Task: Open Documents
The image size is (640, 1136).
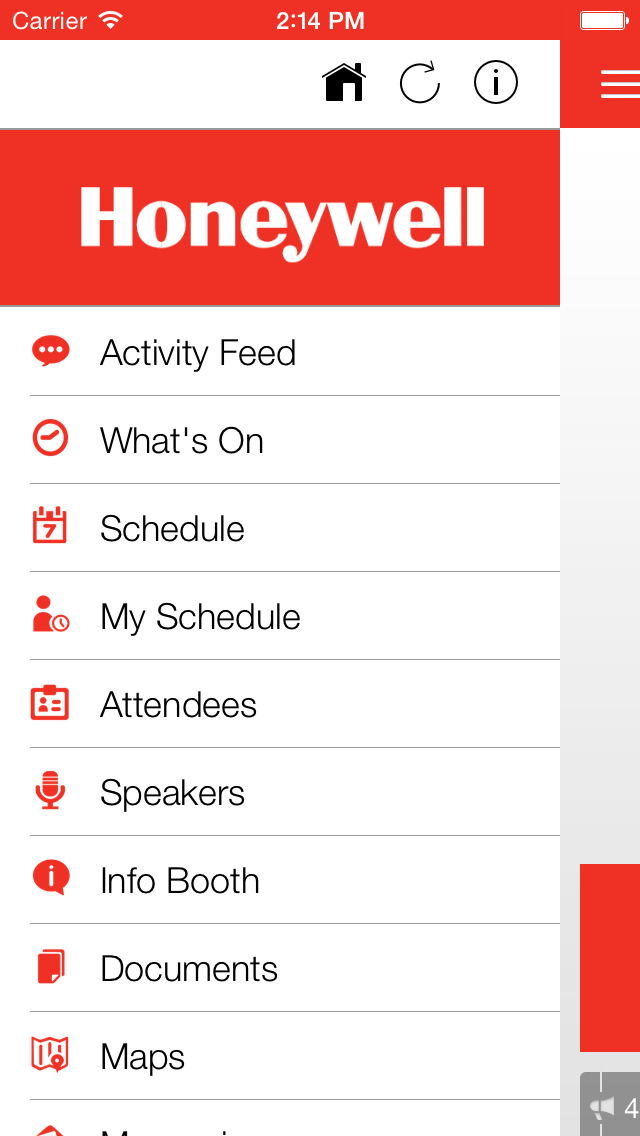Action: tap(280, 968)
